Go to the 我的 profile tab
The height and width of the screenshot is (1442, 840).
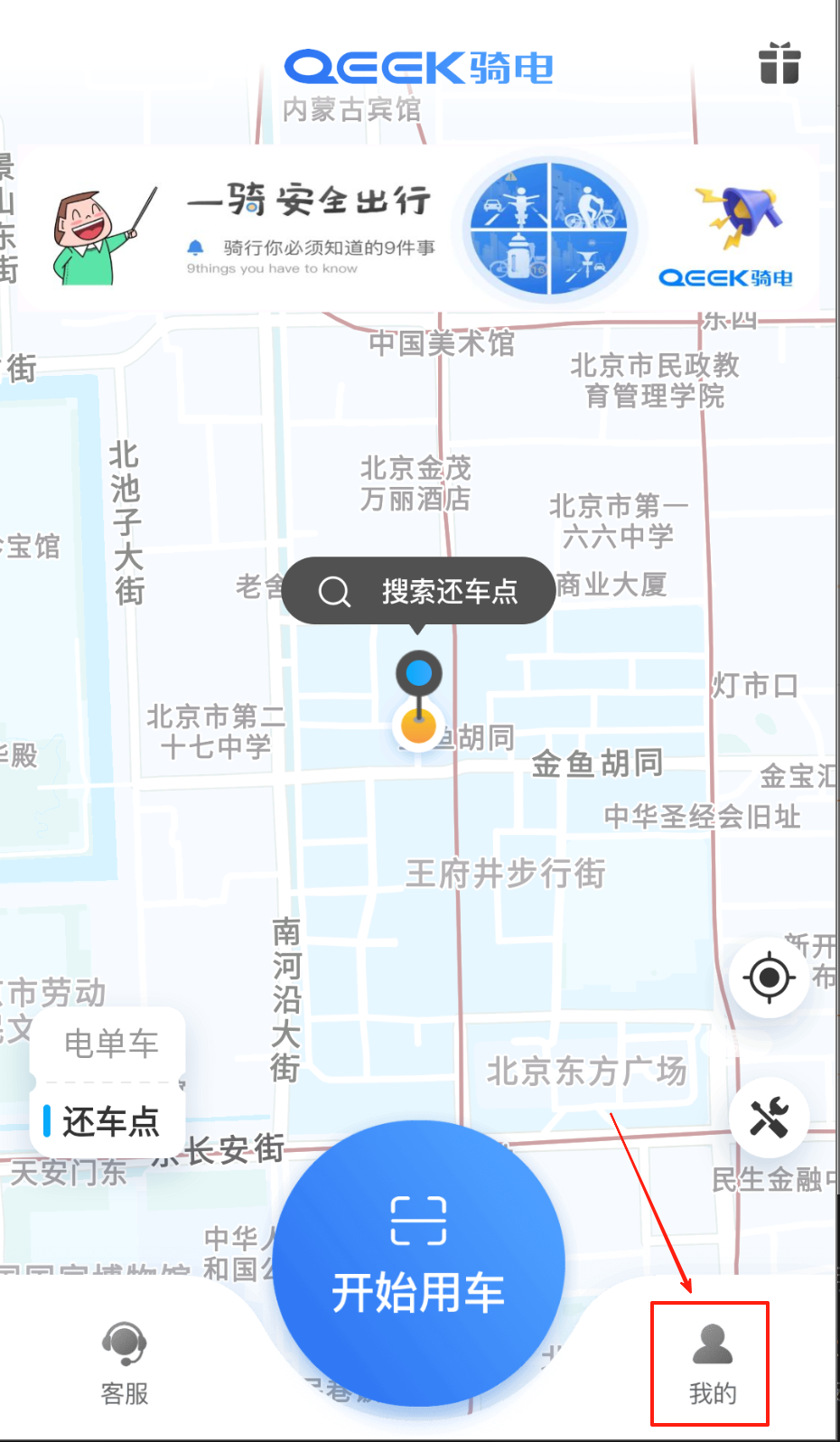pyautogui.click(x=712, y=1364)
